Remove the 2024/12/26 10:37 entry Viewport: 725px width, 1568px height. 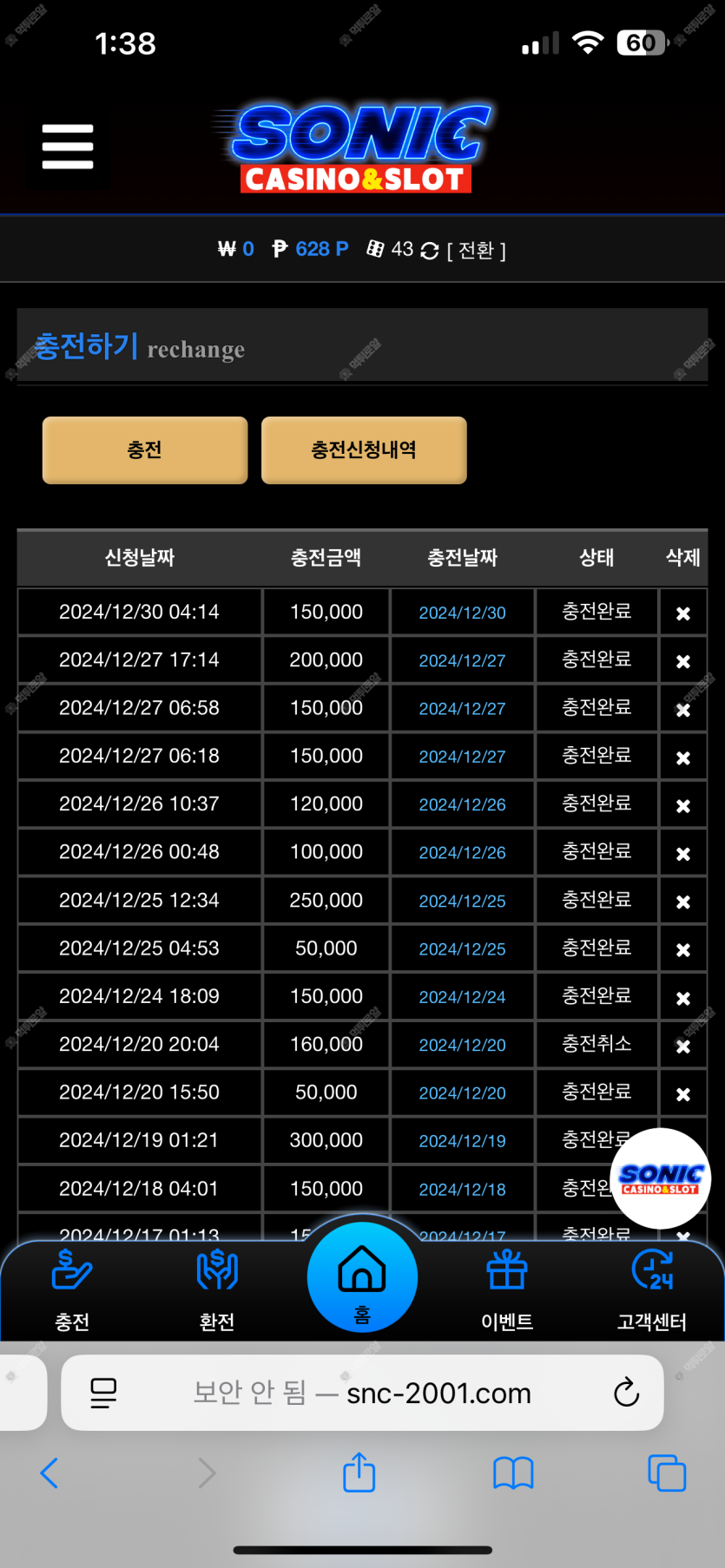[683, 806]
